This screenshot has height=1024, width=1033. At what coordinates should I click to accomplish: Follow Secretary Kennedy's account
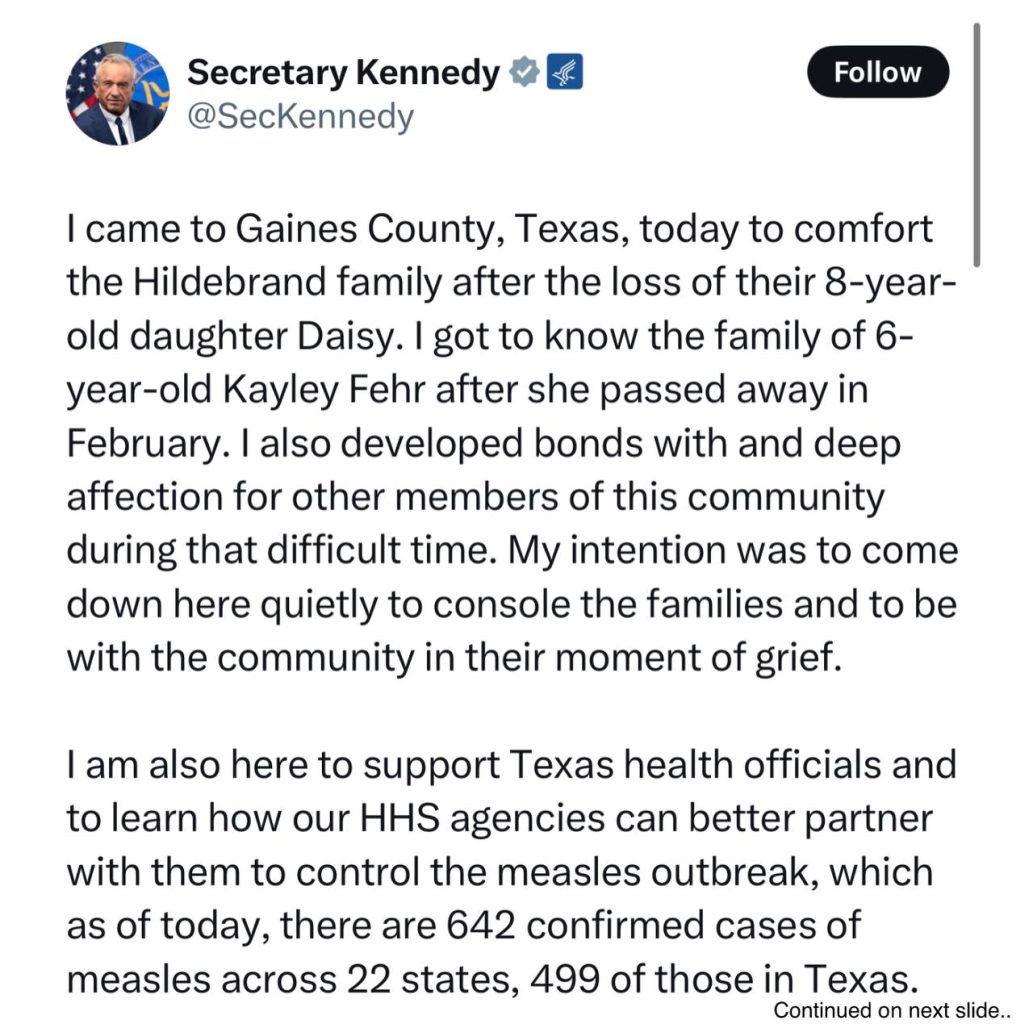878,72
